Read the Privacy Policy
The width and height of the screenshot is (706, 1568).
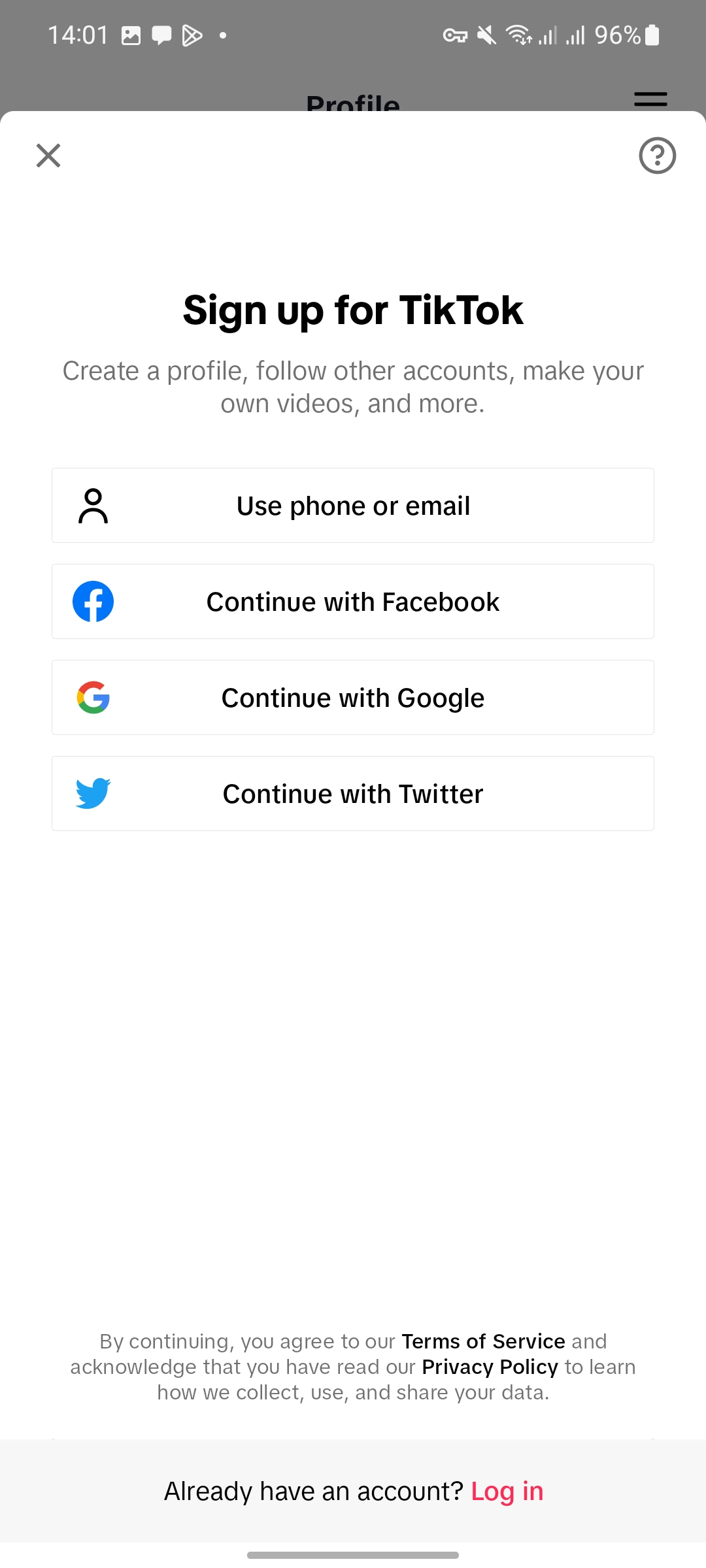click(x=490, y=1367)
